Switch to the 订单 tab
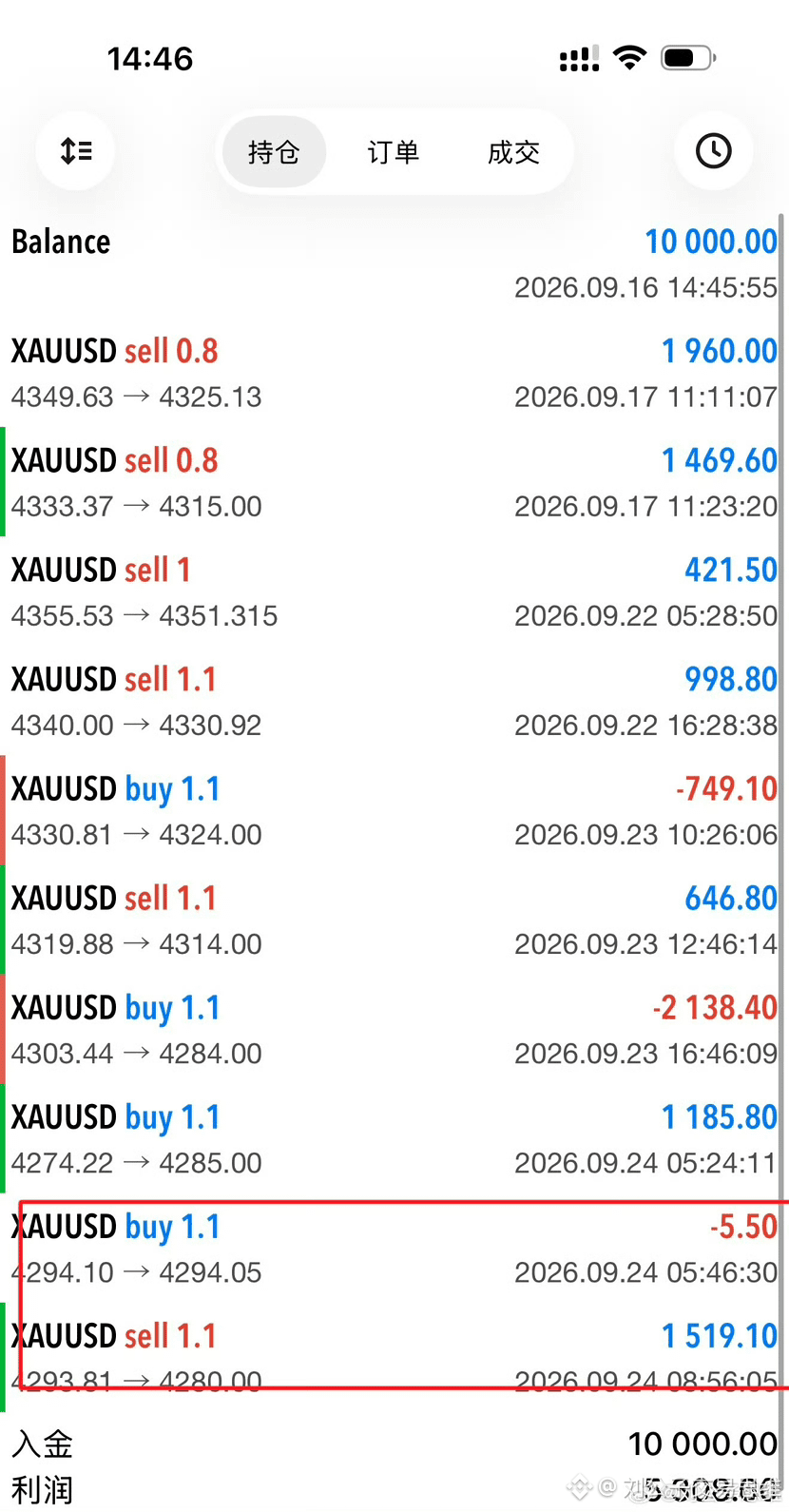 [x=394, y=152]
